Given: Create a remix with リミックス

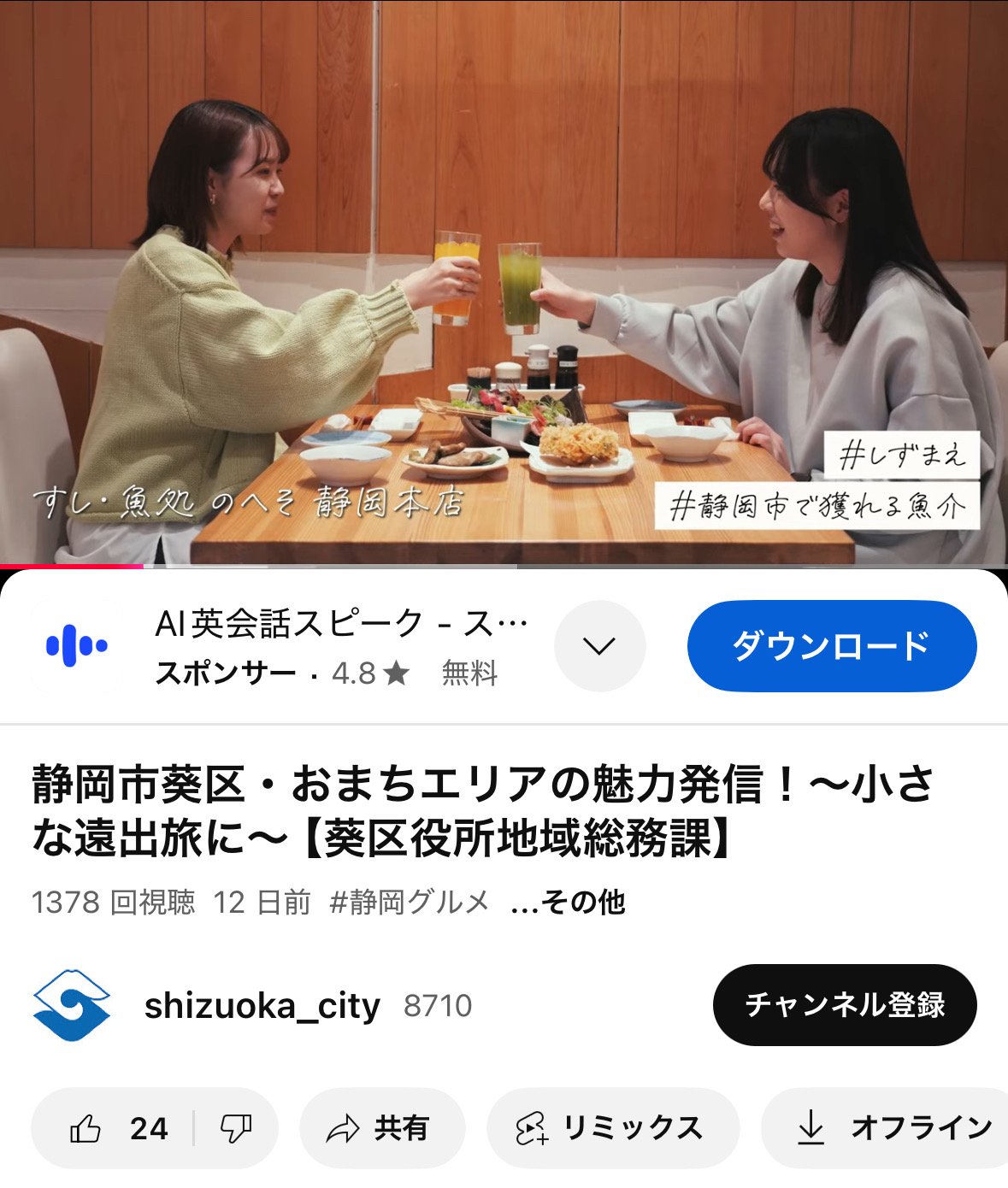Looking at the screenshot, I should click(612, 1129).
